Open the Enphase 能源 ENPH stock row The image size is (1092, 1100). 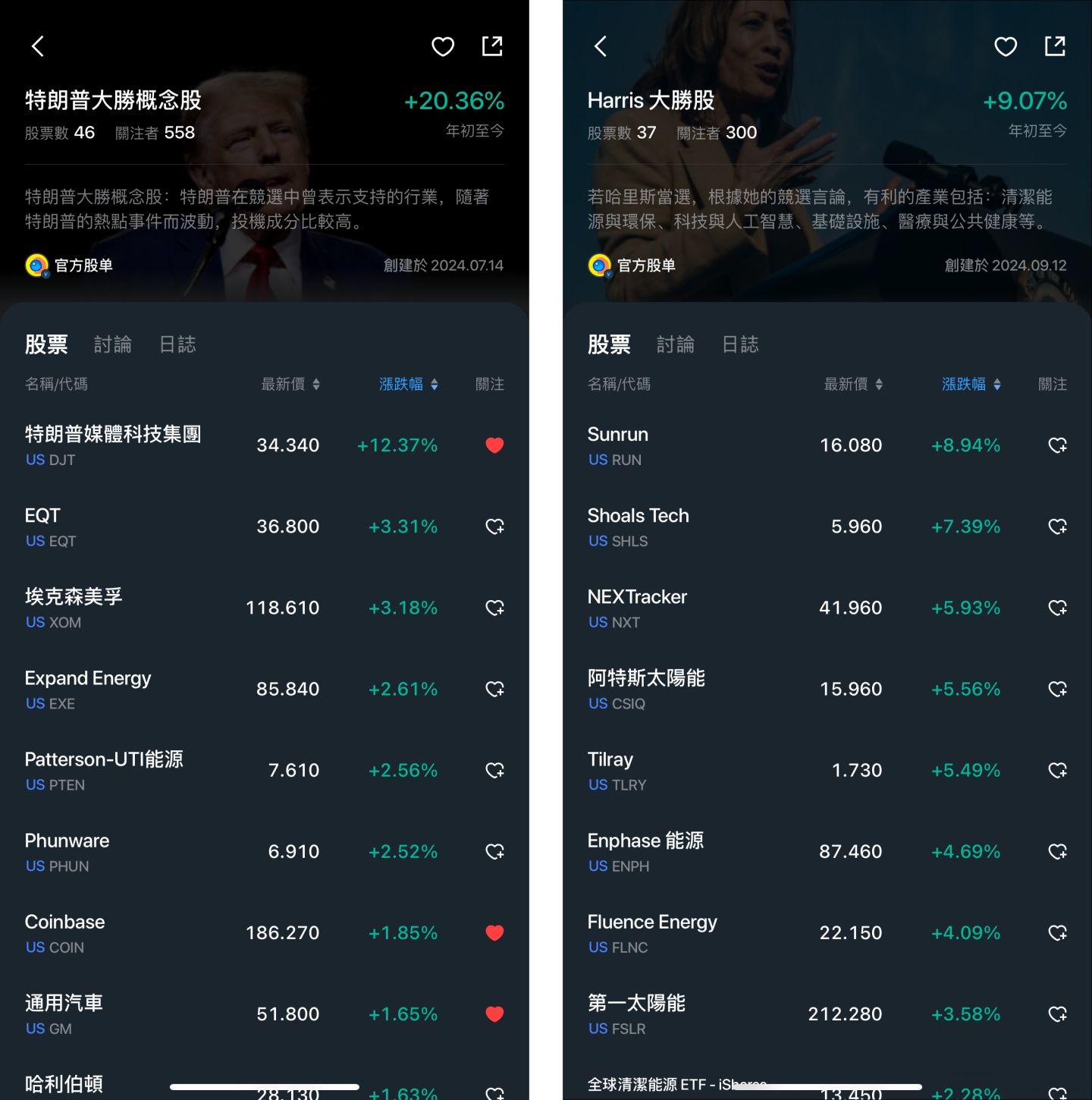point(682,852)
